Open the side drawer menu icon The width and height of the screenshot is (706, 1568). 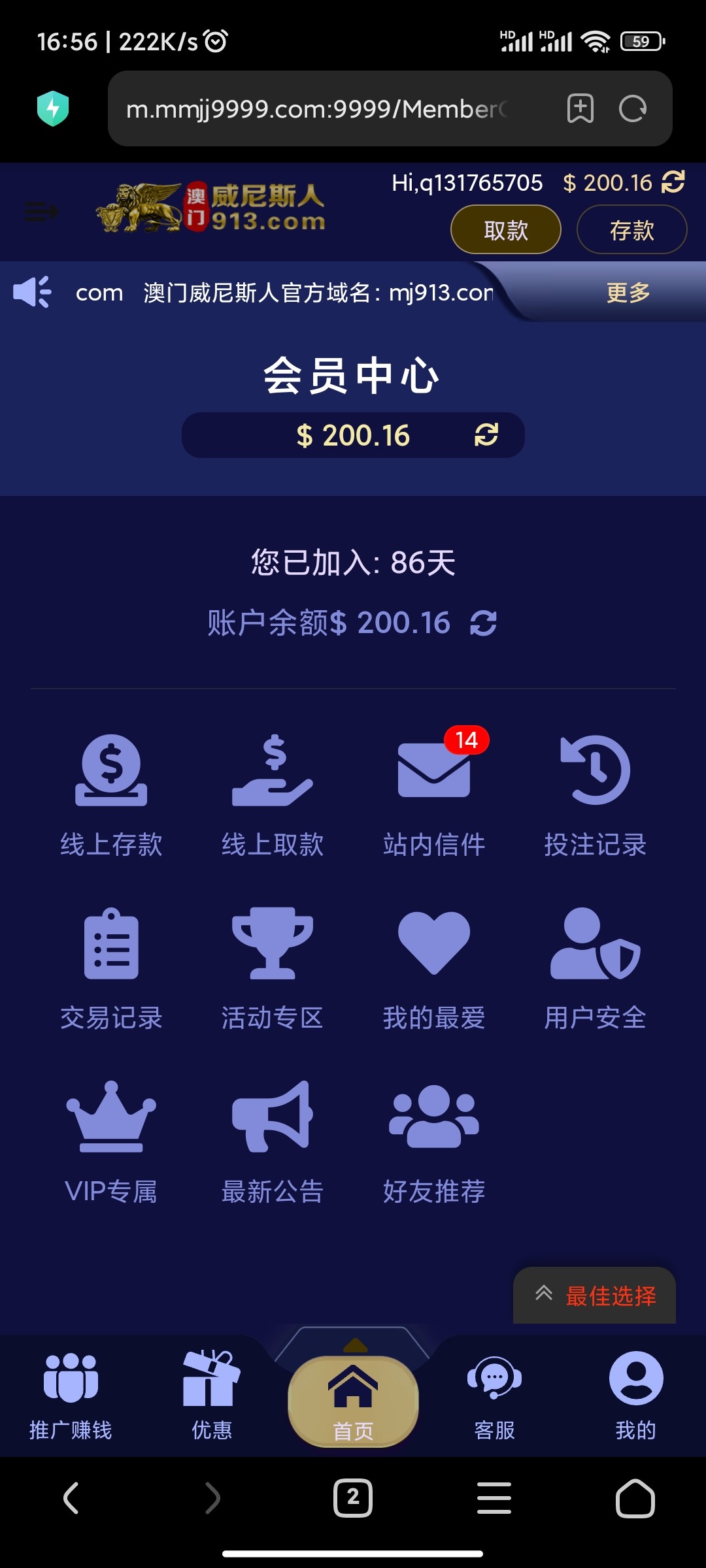tap(41, 212)
